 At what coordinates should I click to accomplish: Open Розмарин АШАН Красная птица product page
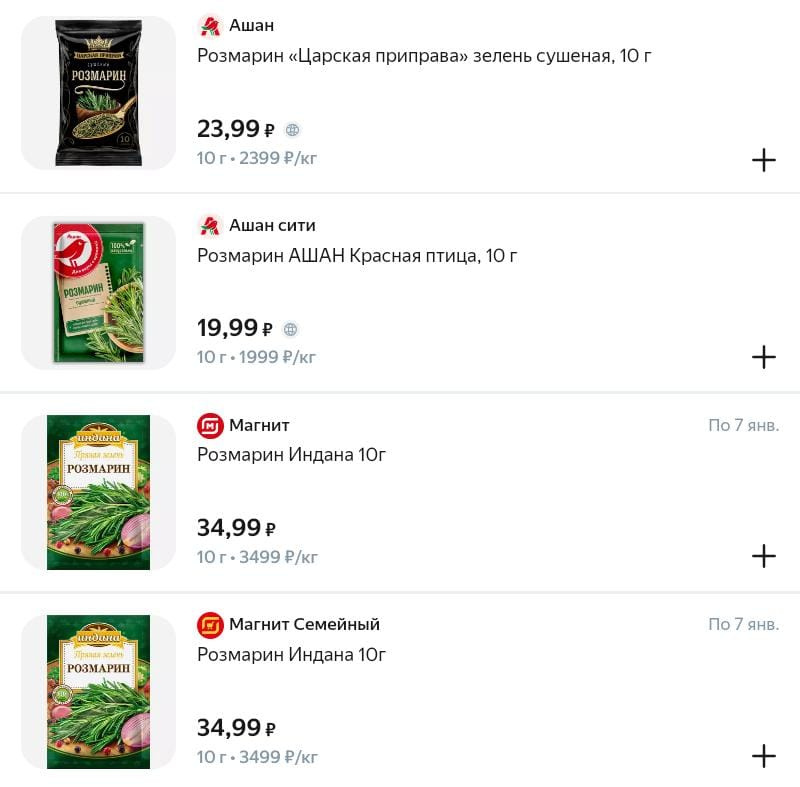357,256
